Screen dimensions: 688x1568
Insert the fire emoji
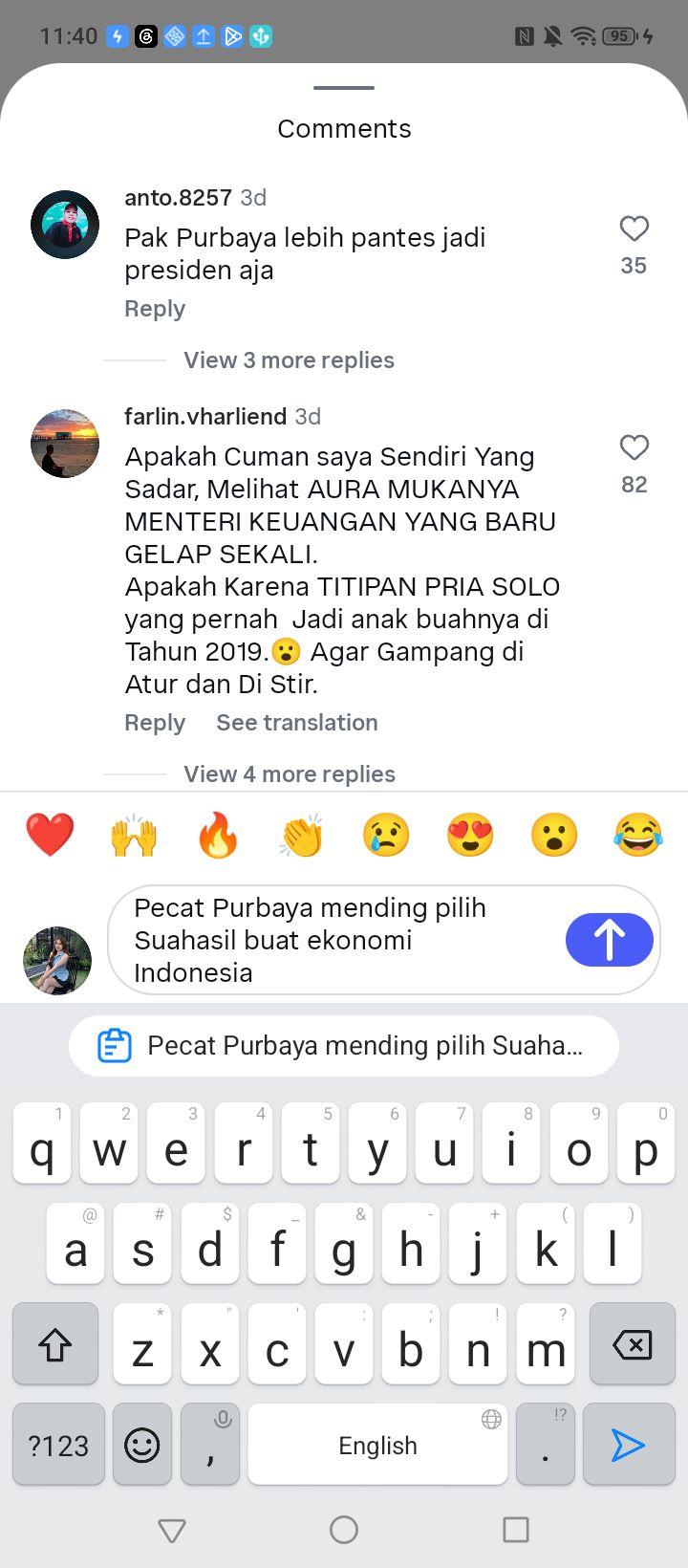218,835
